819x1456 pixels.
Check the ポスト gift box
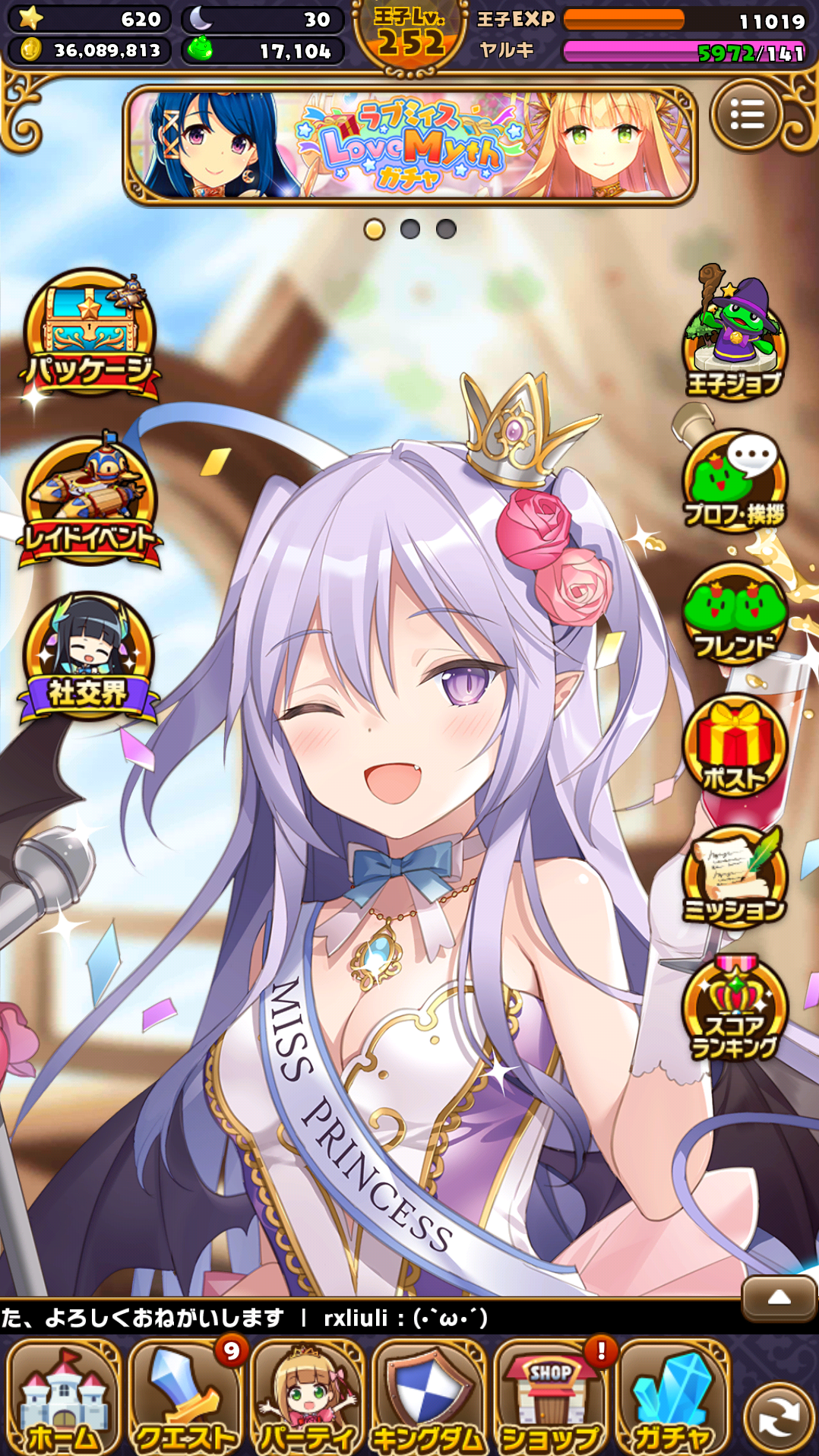pyautogui.click(x=734, y=746)
